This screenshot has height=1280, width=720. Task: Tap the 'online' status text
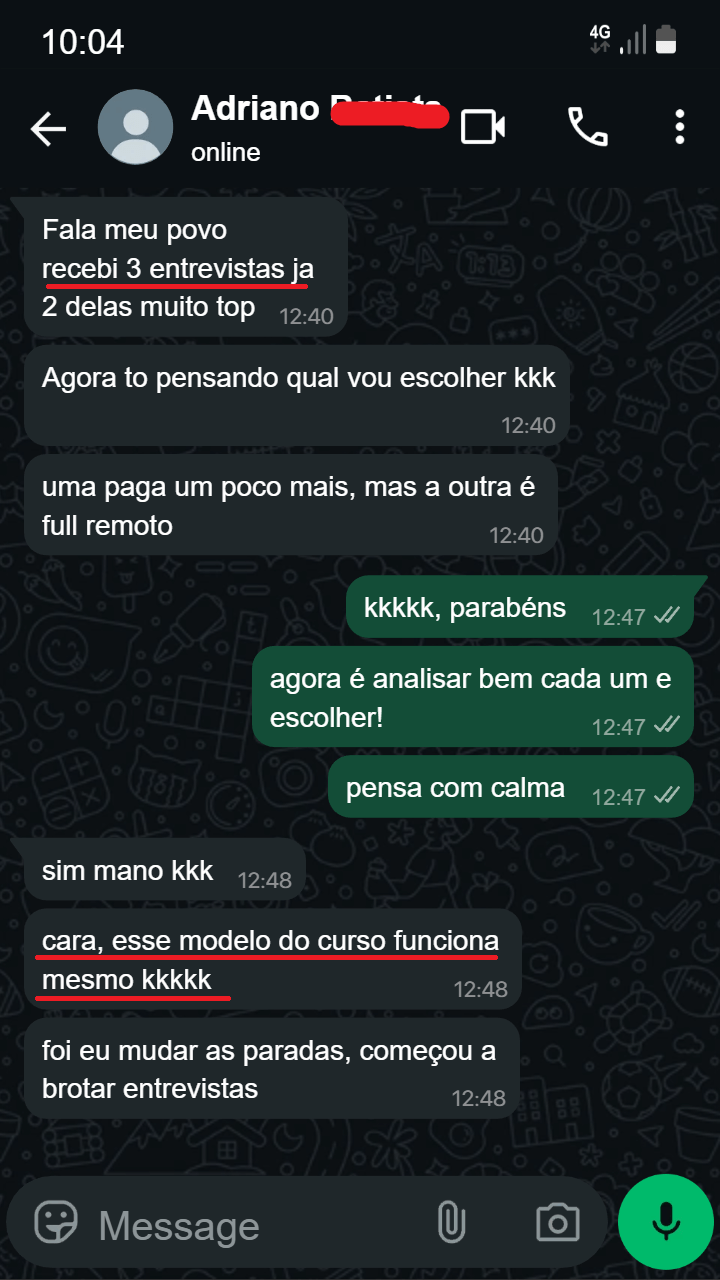click(x=224, y=152)
